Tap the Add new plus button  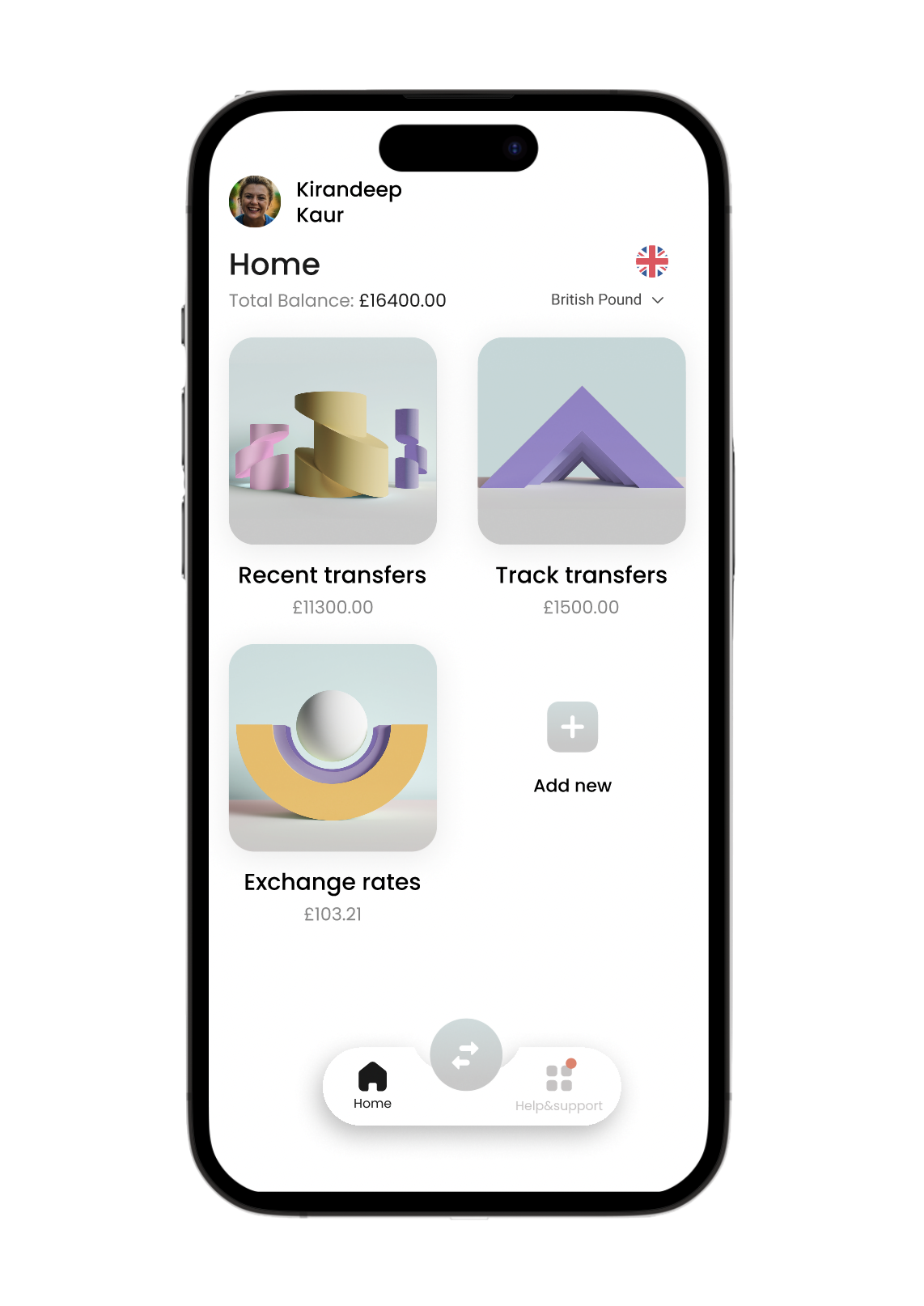pos(572,727)
